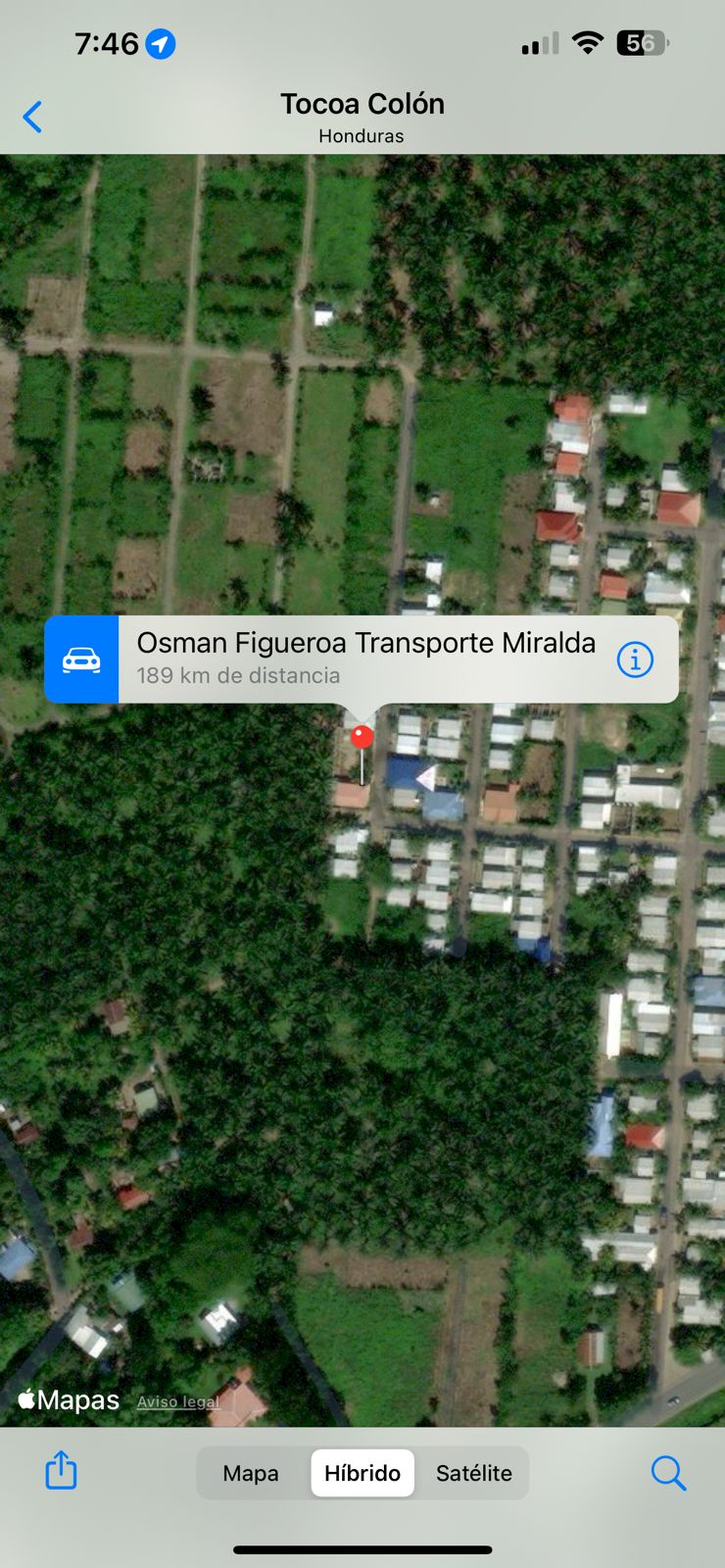Get driving directions via the car button
Screen dimensions: 725x1568
(x=81, y=660)
